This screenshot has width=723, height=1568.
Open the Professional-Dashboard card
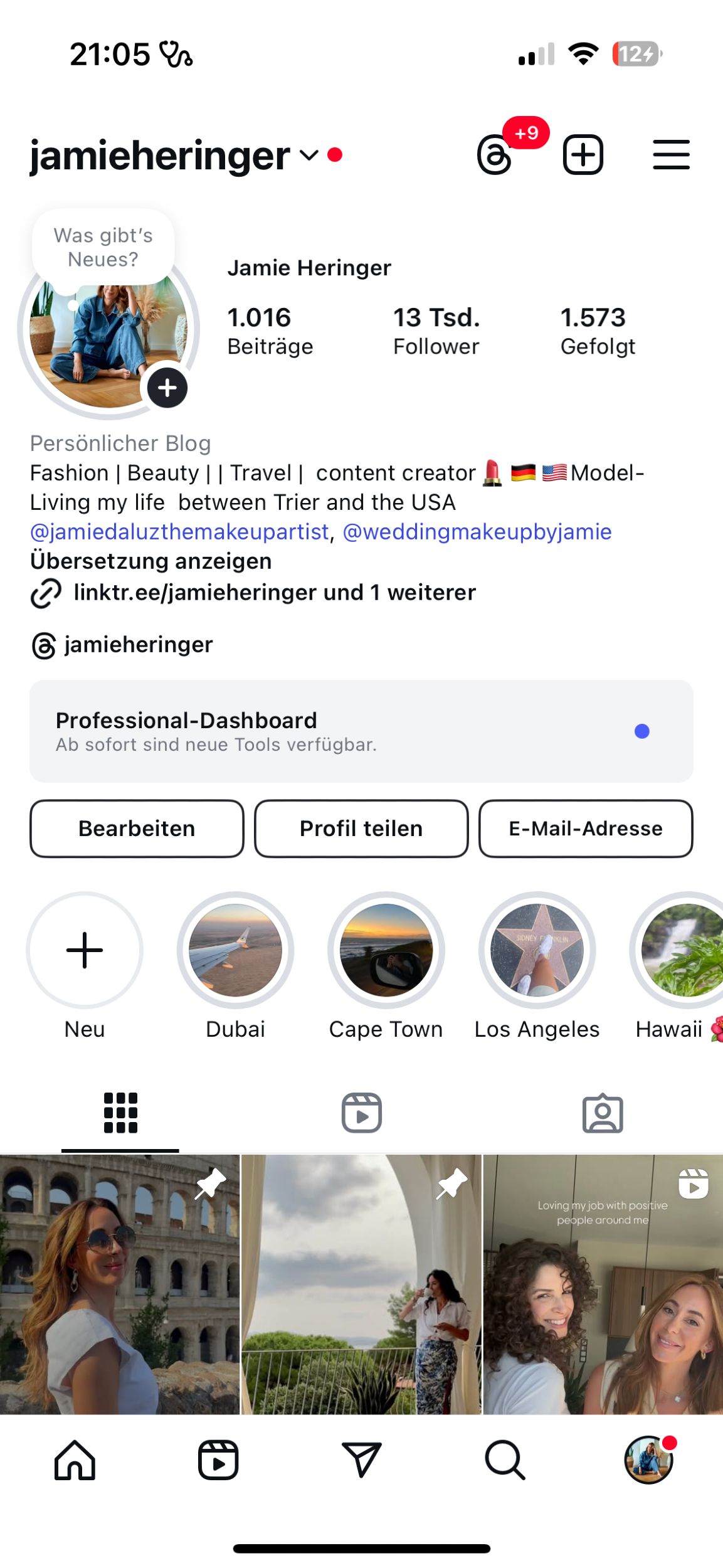(361, 731)
